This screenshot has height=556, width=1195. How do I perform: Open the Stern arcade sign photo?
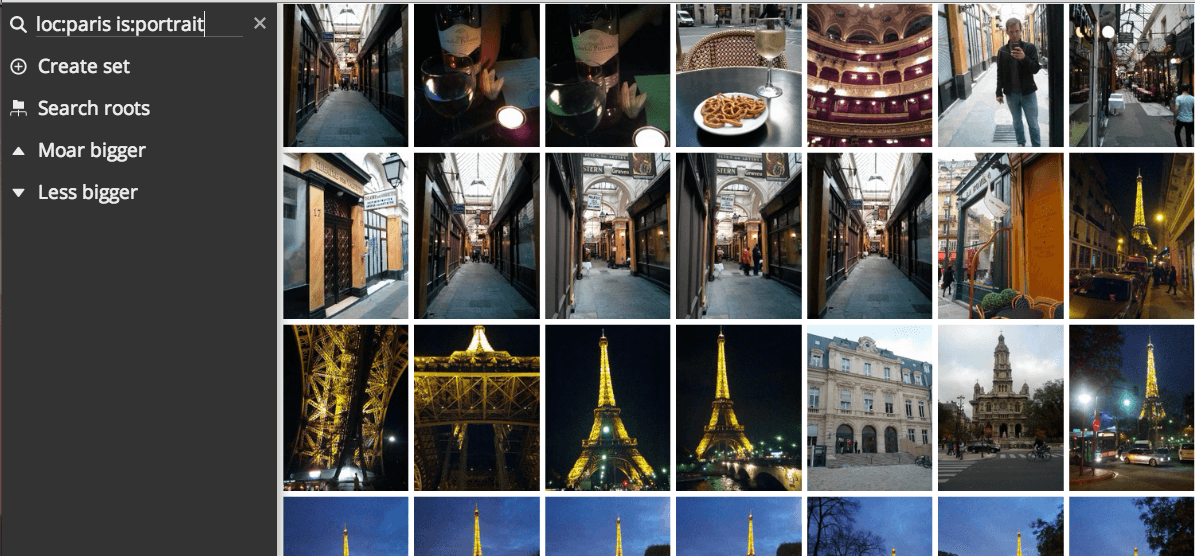point(607,235)
